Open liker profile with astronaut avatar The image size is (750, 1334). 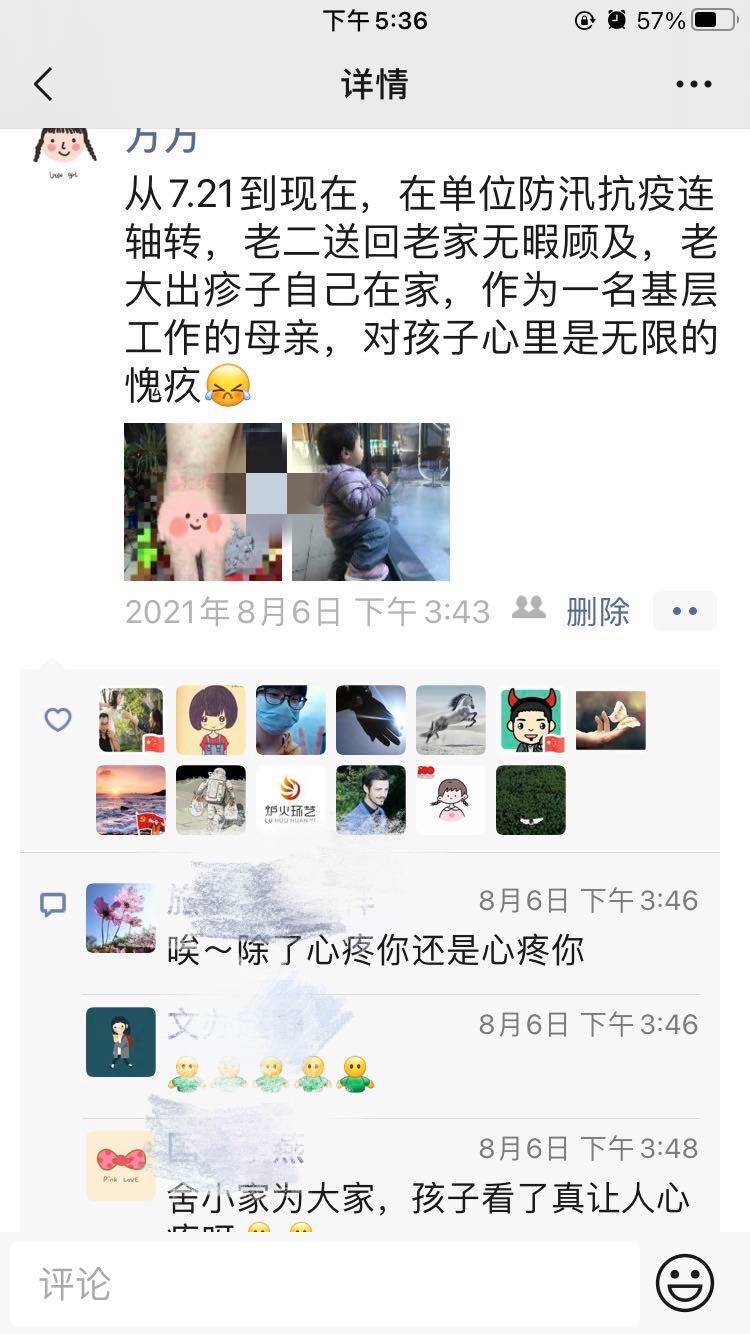(211, 800)
